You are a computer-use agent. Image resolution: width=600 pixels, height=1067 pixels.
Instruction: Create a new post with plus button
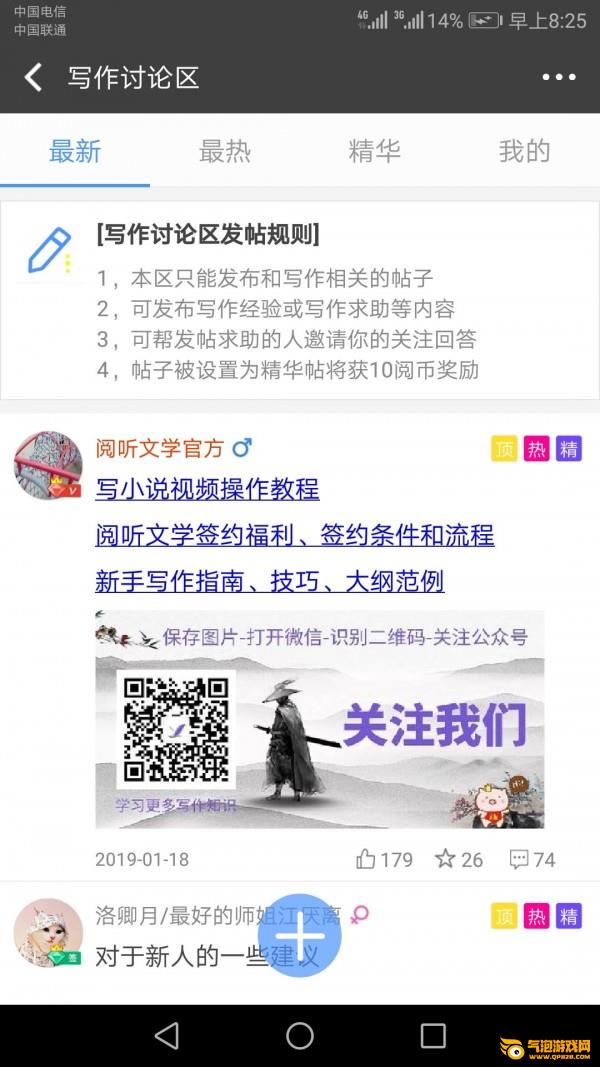pyautogui.click(x=300, y=935)
